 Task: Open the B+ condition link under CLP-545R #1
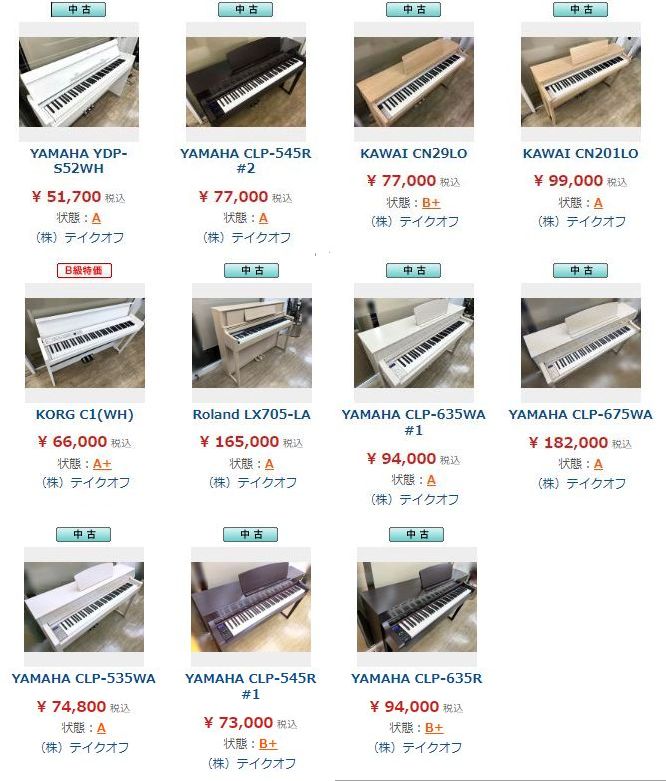click(x=268, y=744)
